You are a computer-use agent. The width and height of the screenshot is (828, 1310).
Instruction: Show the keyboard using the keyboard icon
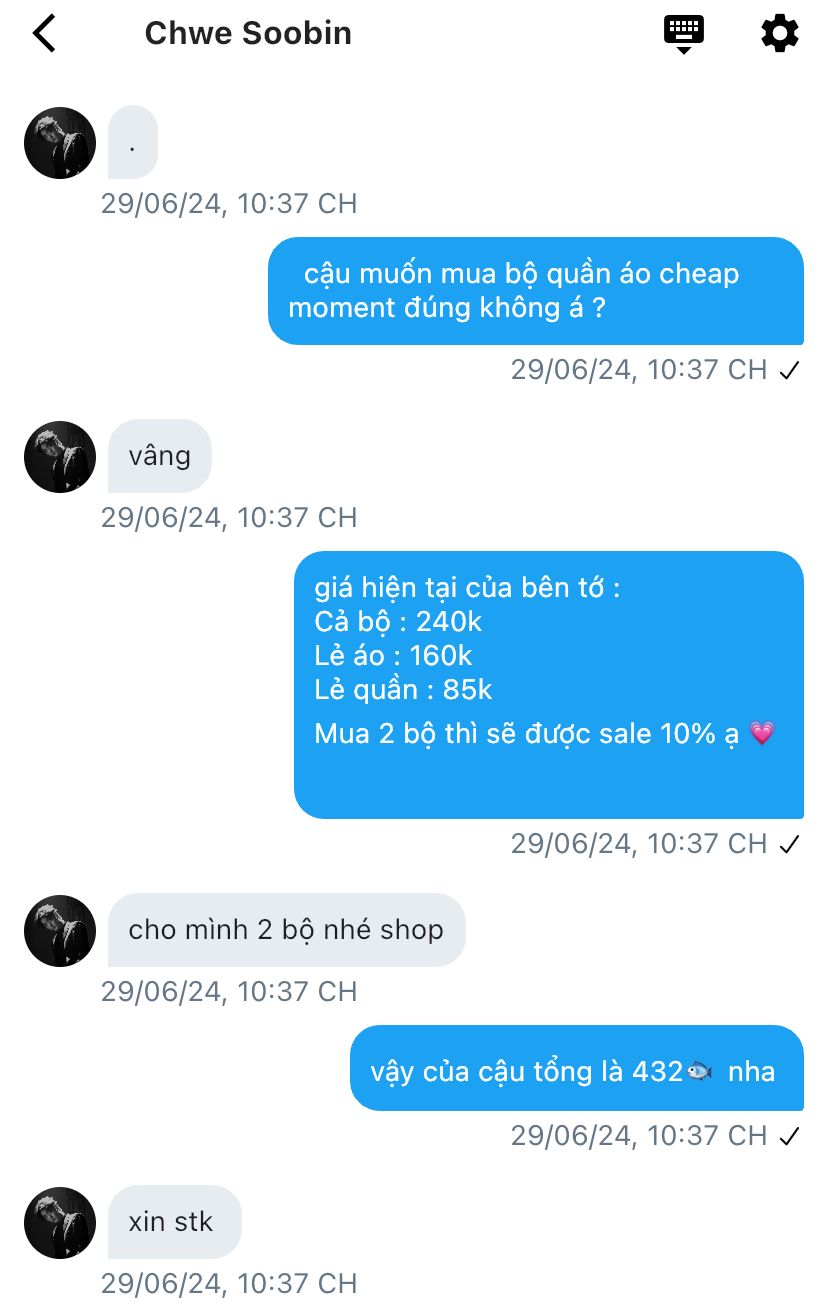click(x=684, y=33)
